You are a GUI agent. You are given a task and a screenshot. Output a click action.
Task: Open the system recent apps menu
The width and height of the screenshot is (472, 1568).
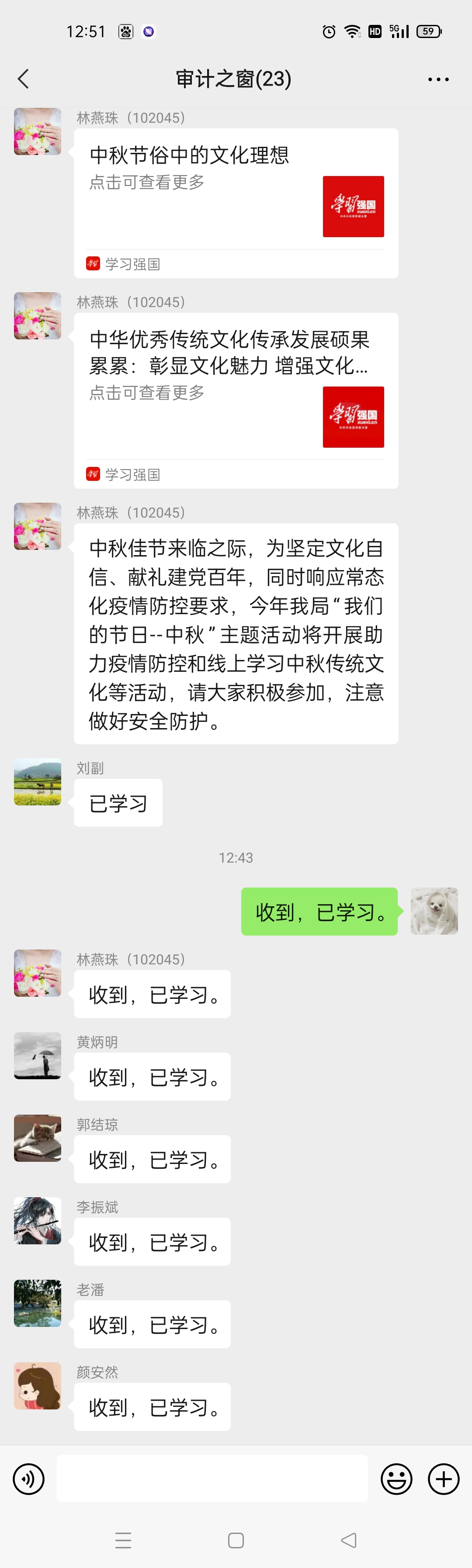coord(123,1540)
